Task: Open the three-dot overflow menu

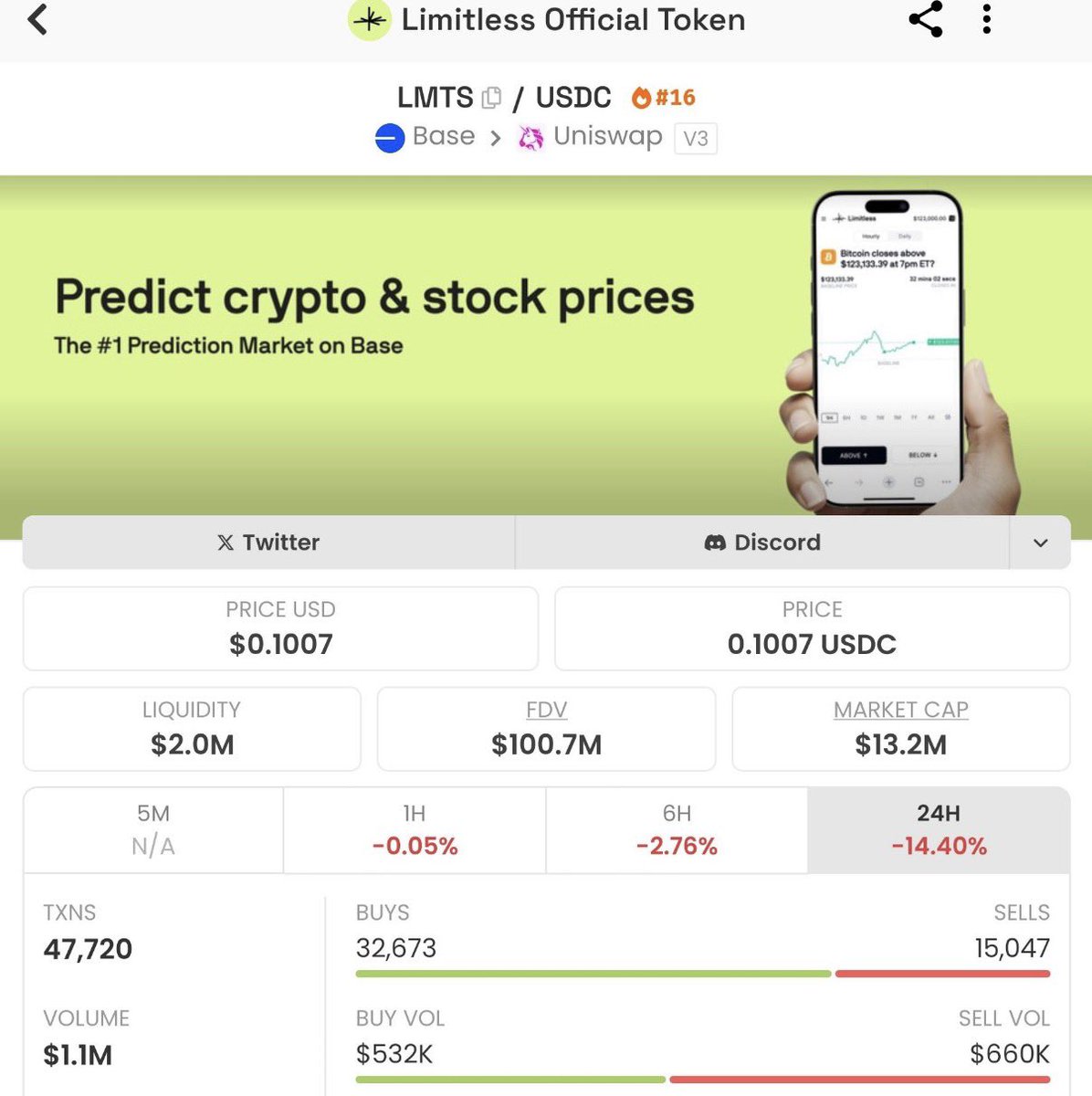Action: (986, 19)
